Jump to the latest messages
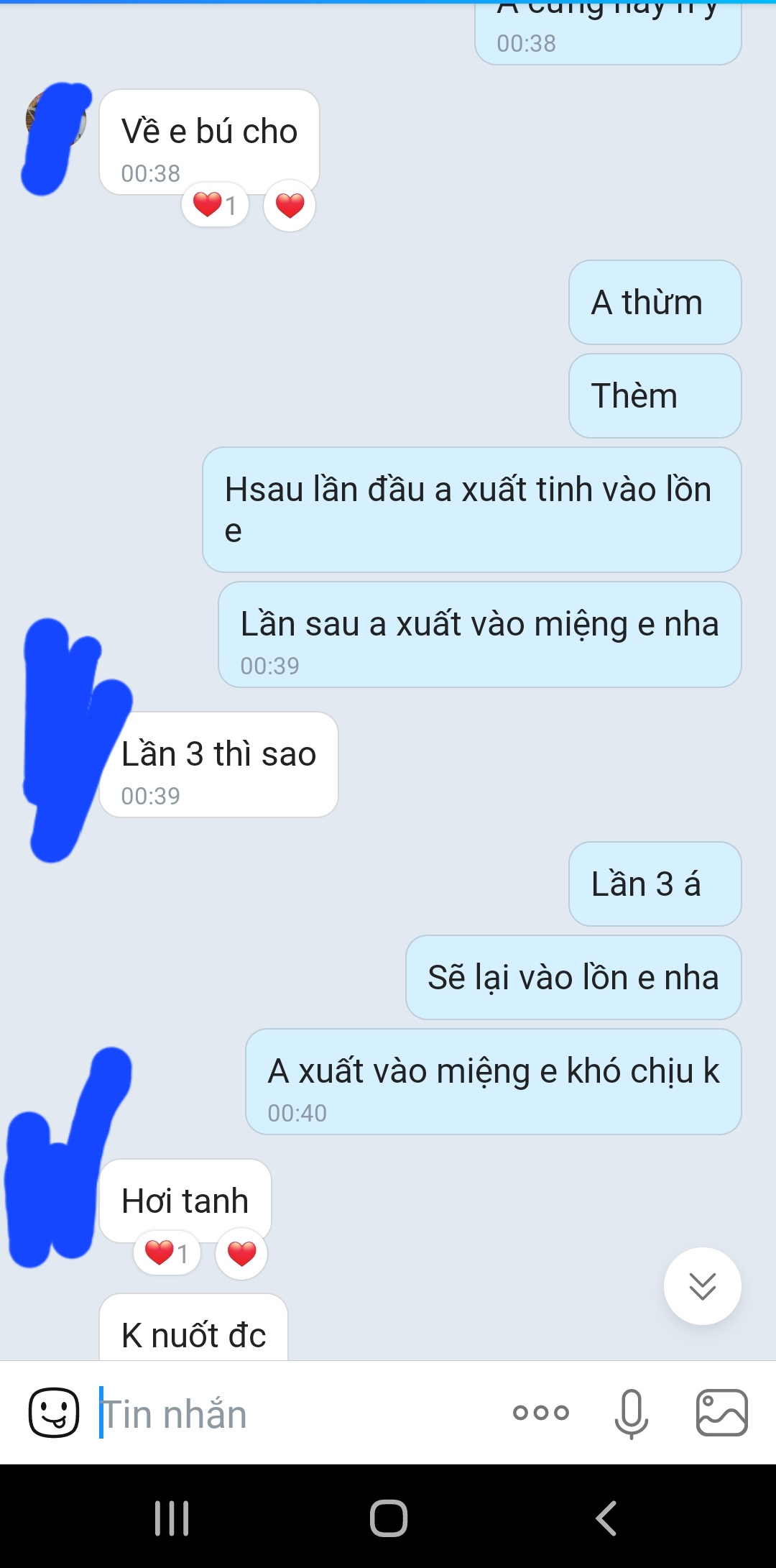 pyautogui.click(x=702, y=1286)
